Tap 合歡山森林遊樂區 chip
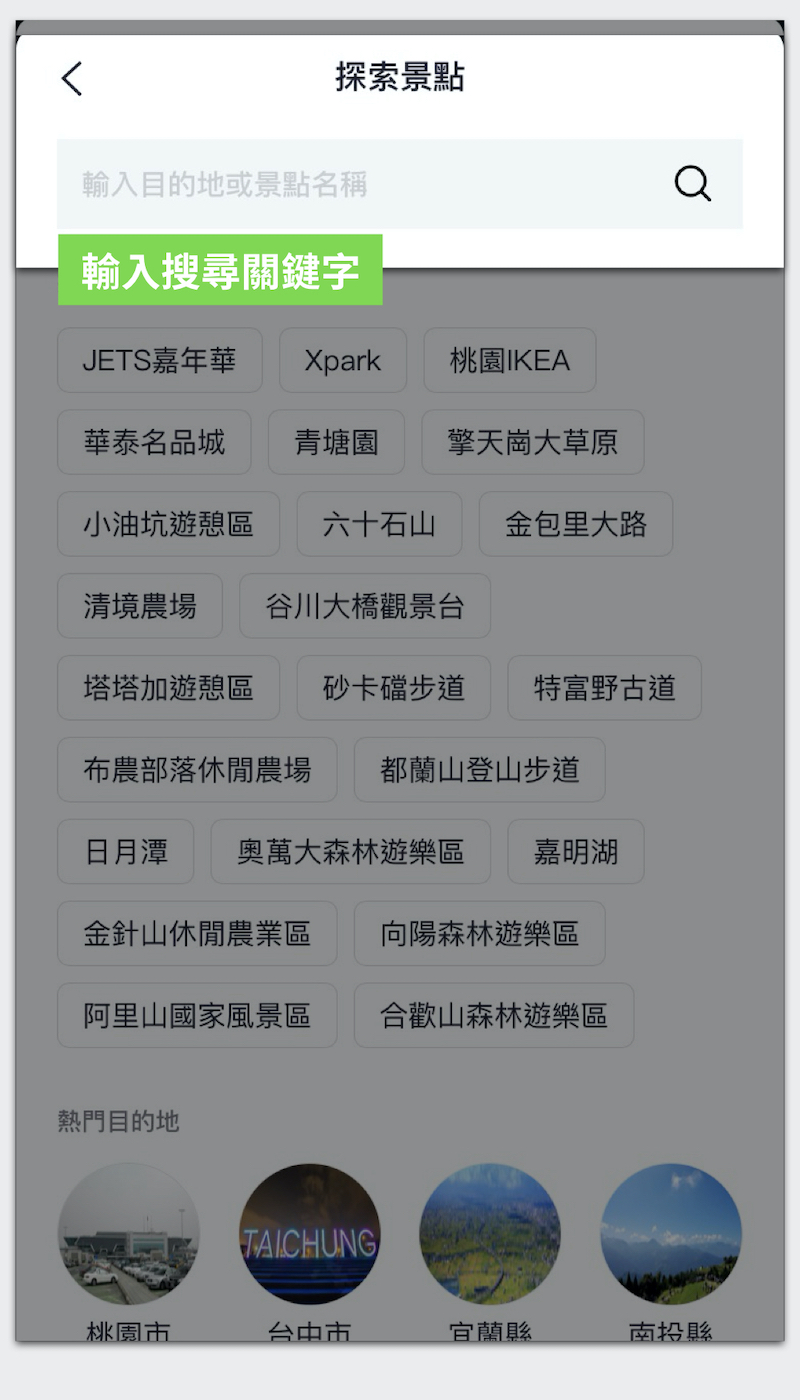This screenshot has width=800, height=1400. click(493, 1016)
